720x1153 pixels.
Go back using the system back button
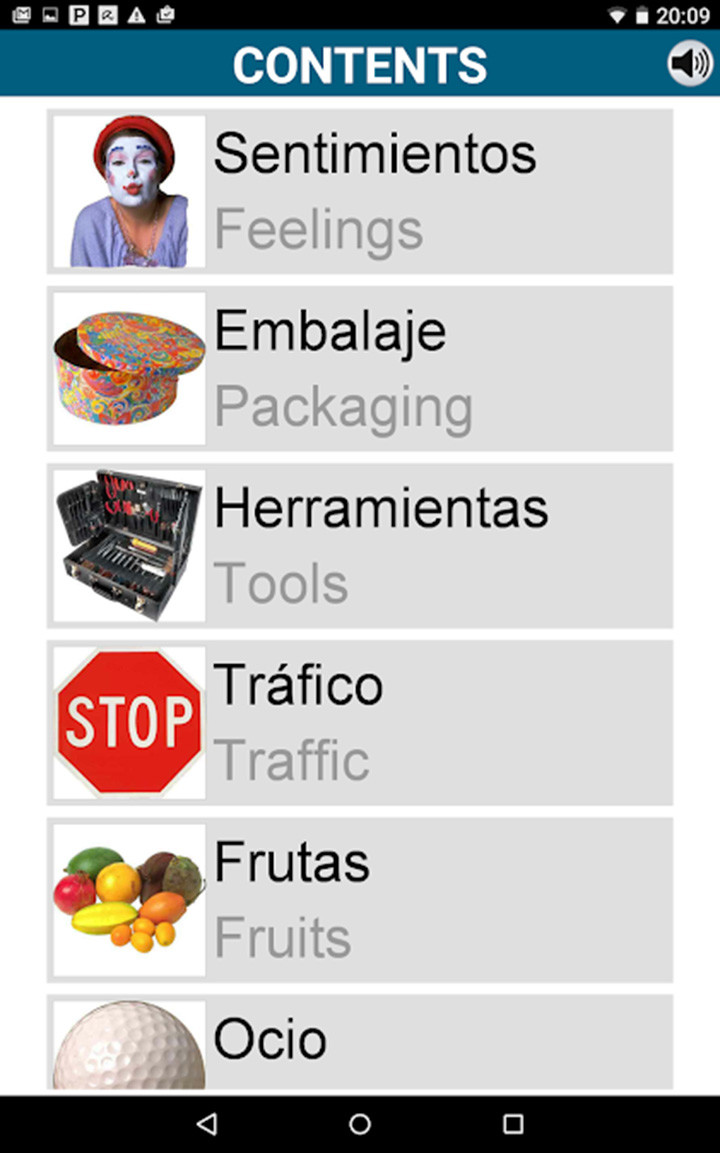(207, 1124)
